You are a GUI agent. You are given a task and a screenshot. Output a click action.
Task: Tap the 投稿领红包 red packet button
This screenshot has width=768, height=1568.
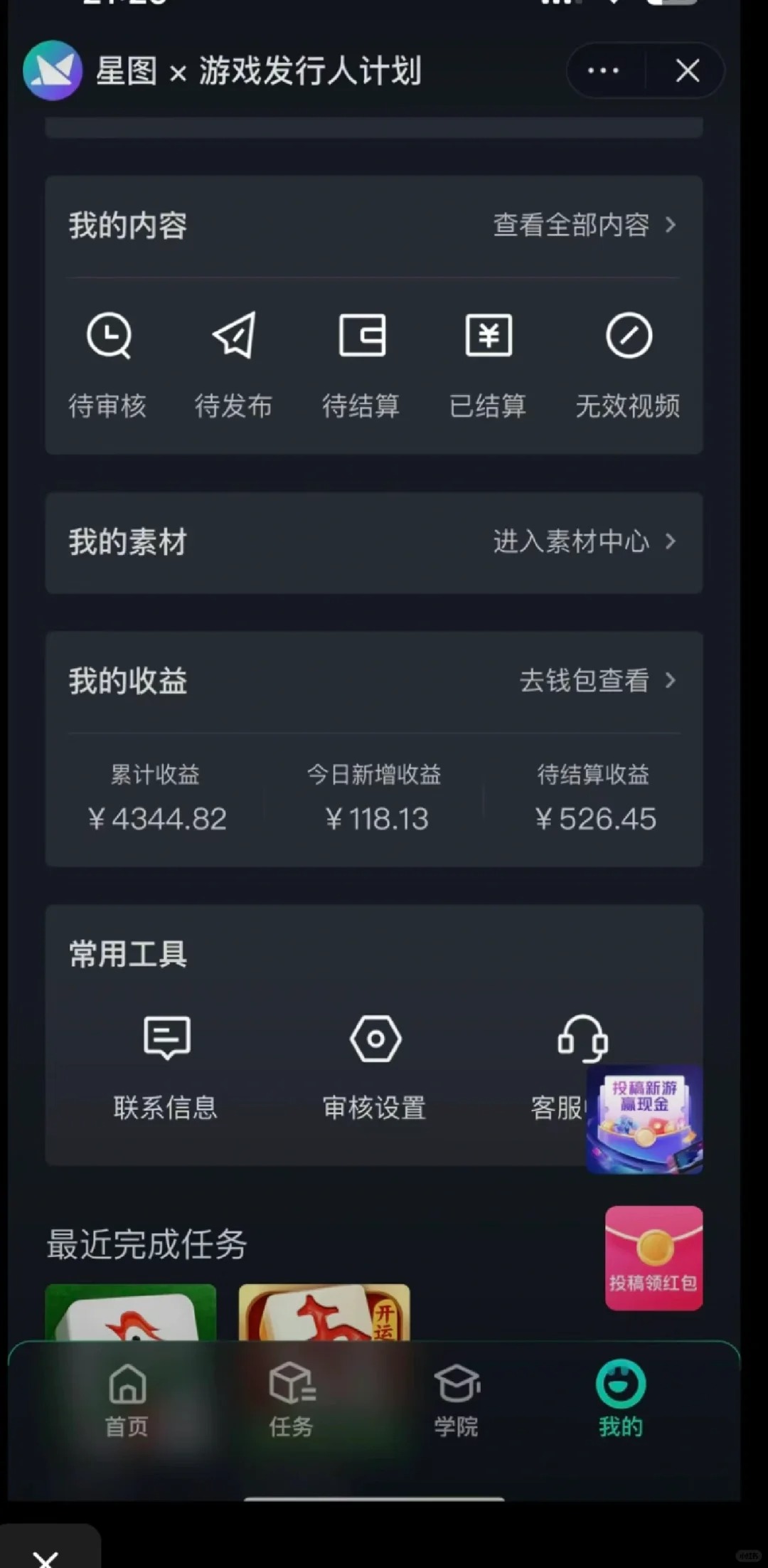click(x=654, y=1258)
